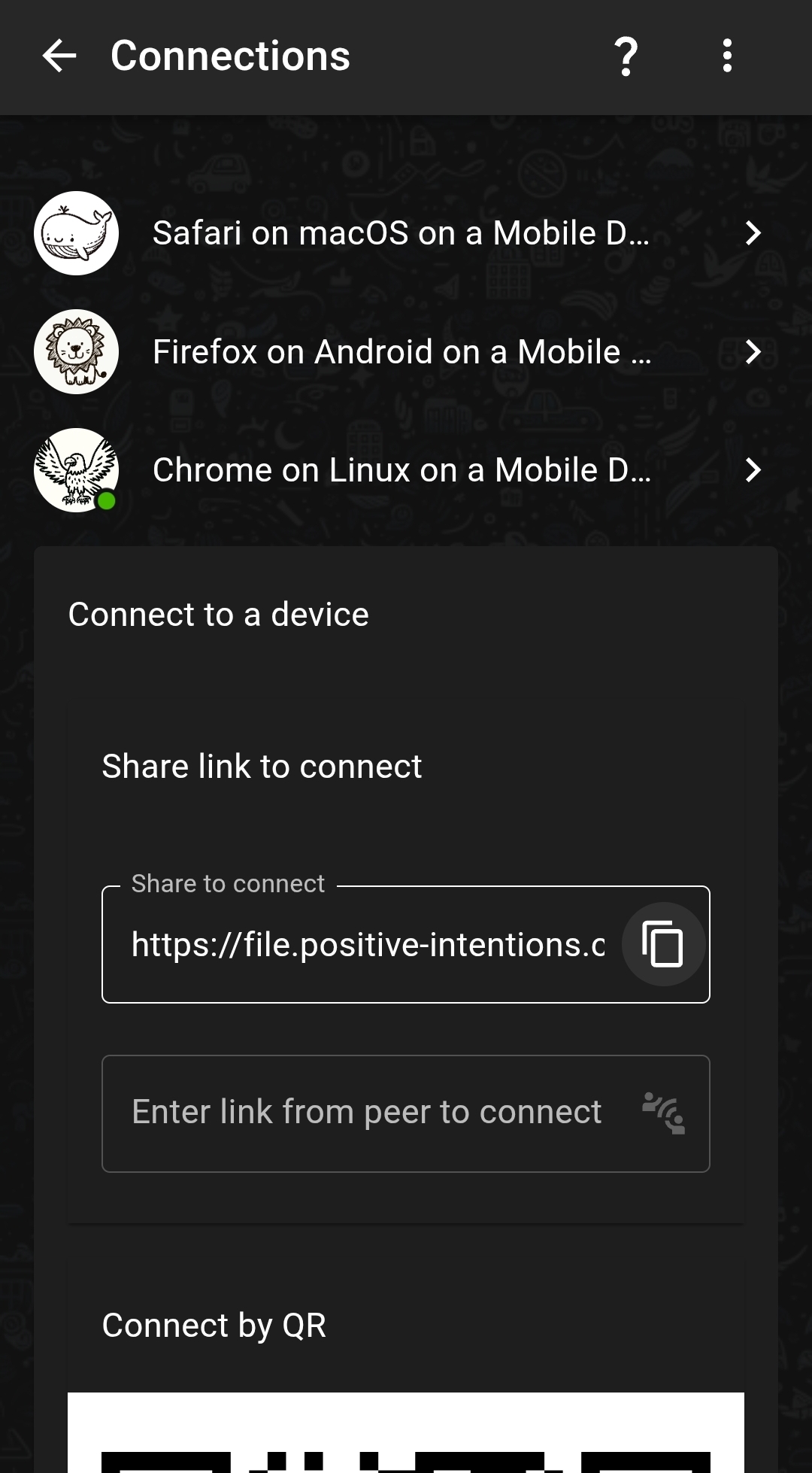Screen dimensions: 812x1473
Task: Copy the share link
Action: [662, 944]
